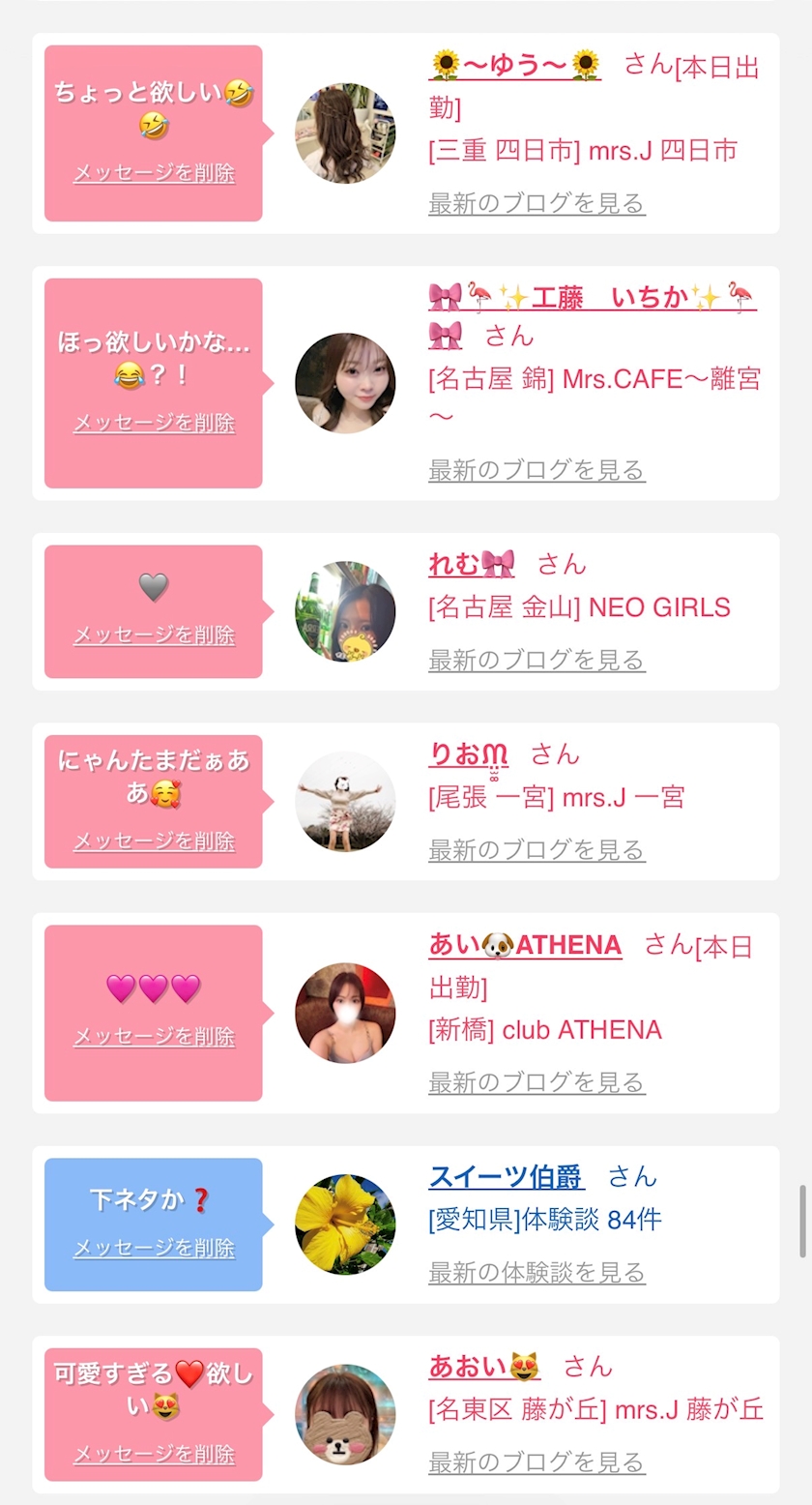View latest blog of あい ATHENA
This screenshot has width=812, height=1505.
[x=536, y=1081]
